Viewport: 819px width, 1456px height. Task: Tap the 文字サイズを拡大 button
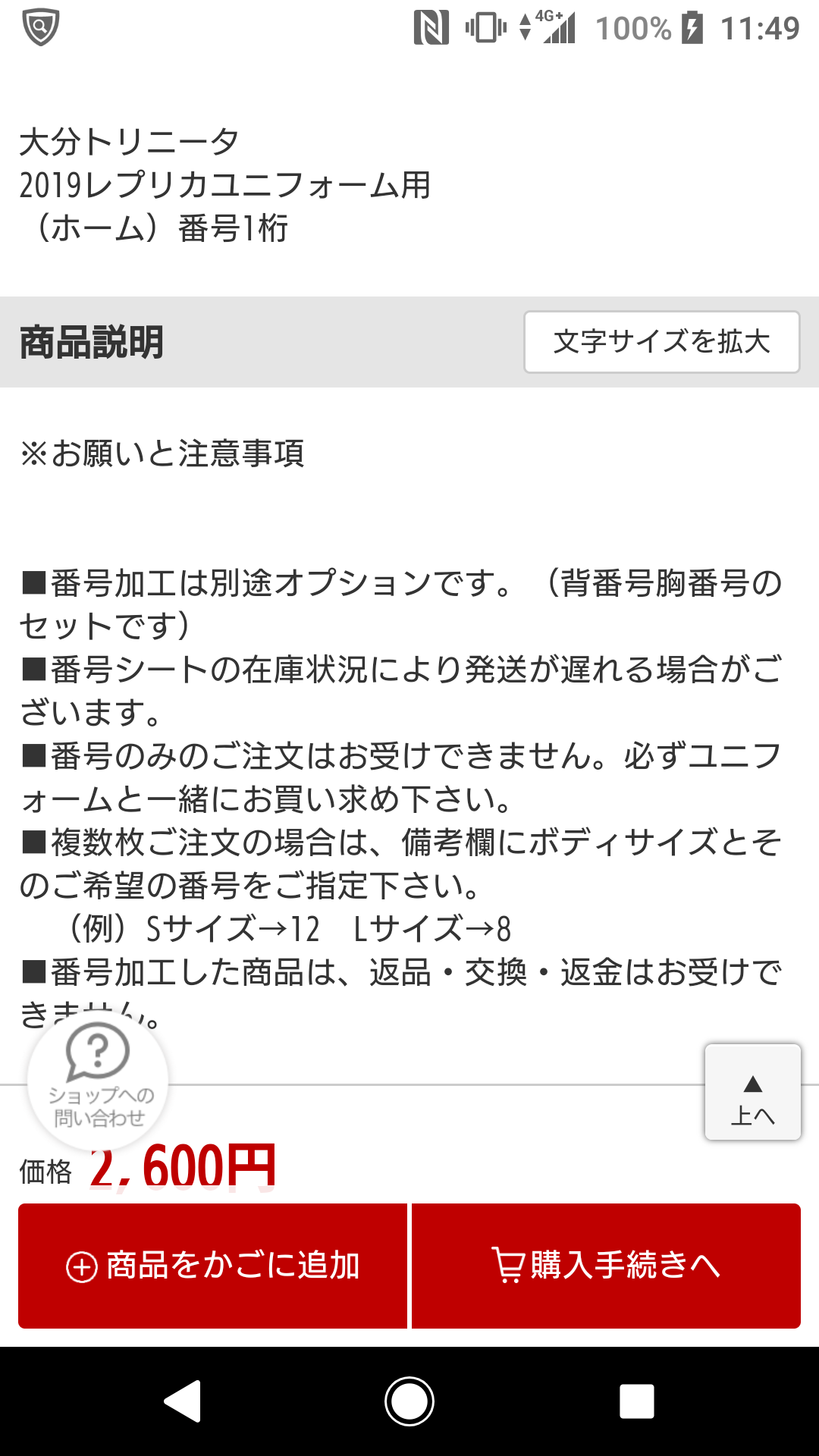pyautogui.click(x=661, y=342)
